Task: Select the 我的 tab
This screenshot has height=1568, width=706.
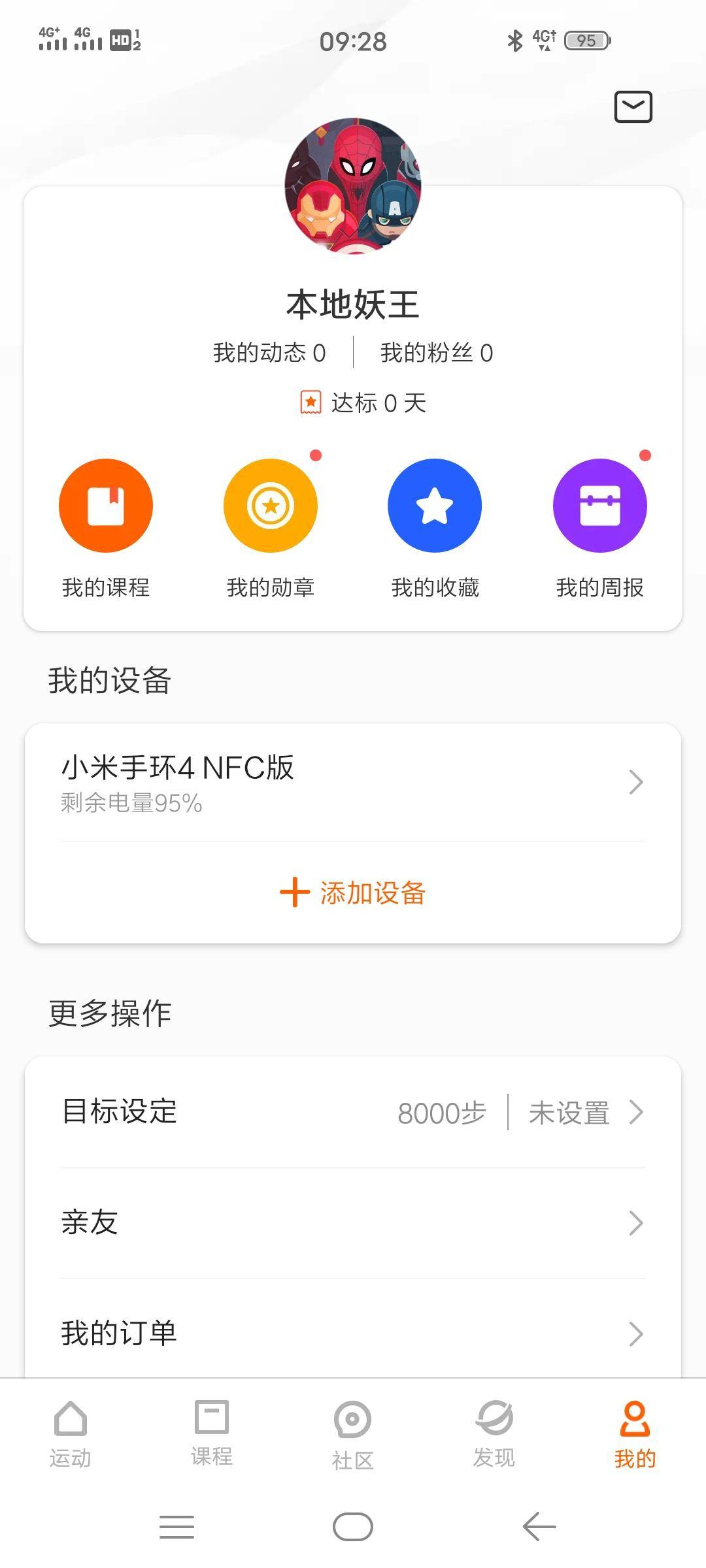Action: (635, 1434)
